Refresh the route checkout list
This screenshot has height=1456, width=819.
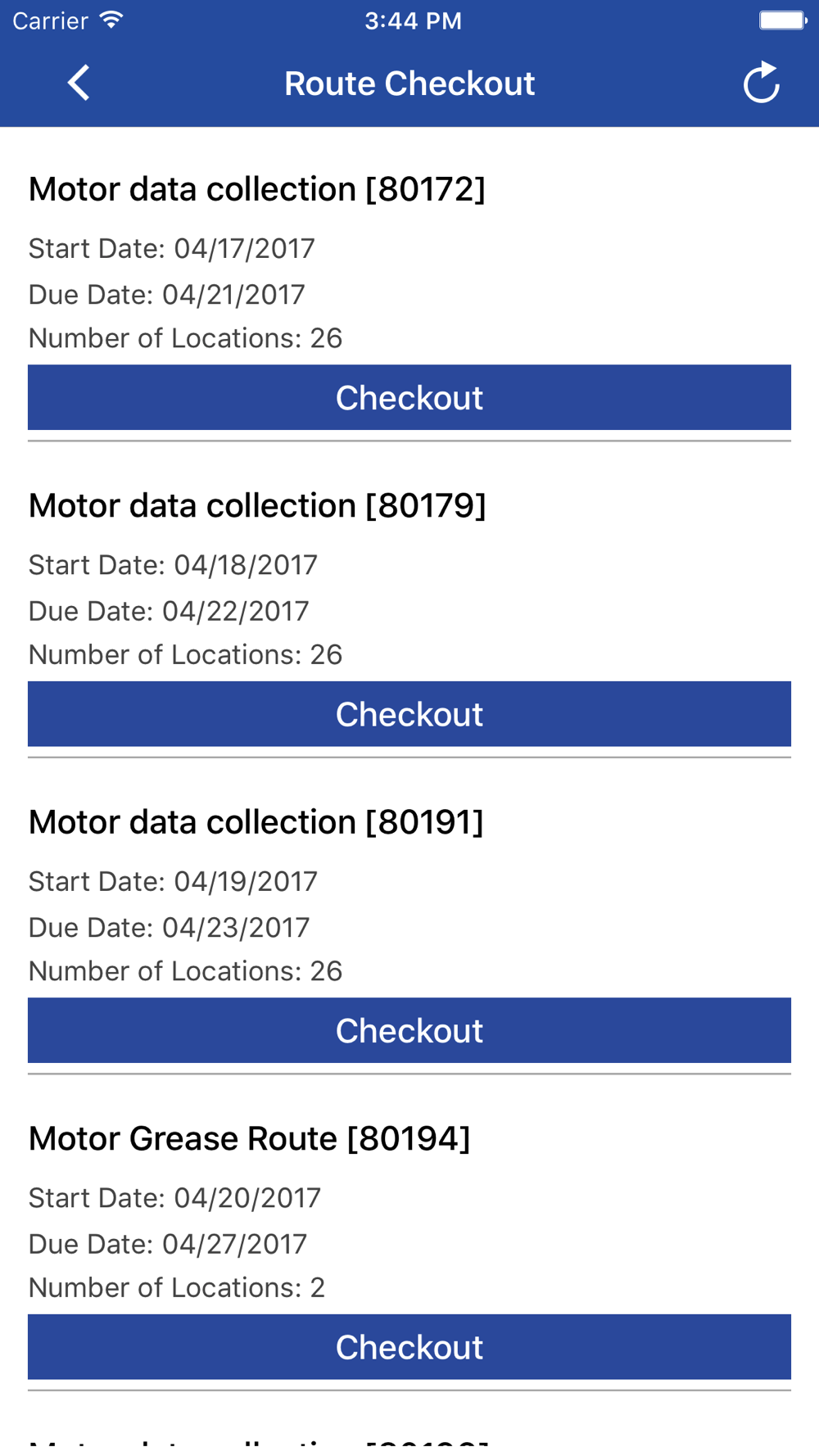point(761,82)
